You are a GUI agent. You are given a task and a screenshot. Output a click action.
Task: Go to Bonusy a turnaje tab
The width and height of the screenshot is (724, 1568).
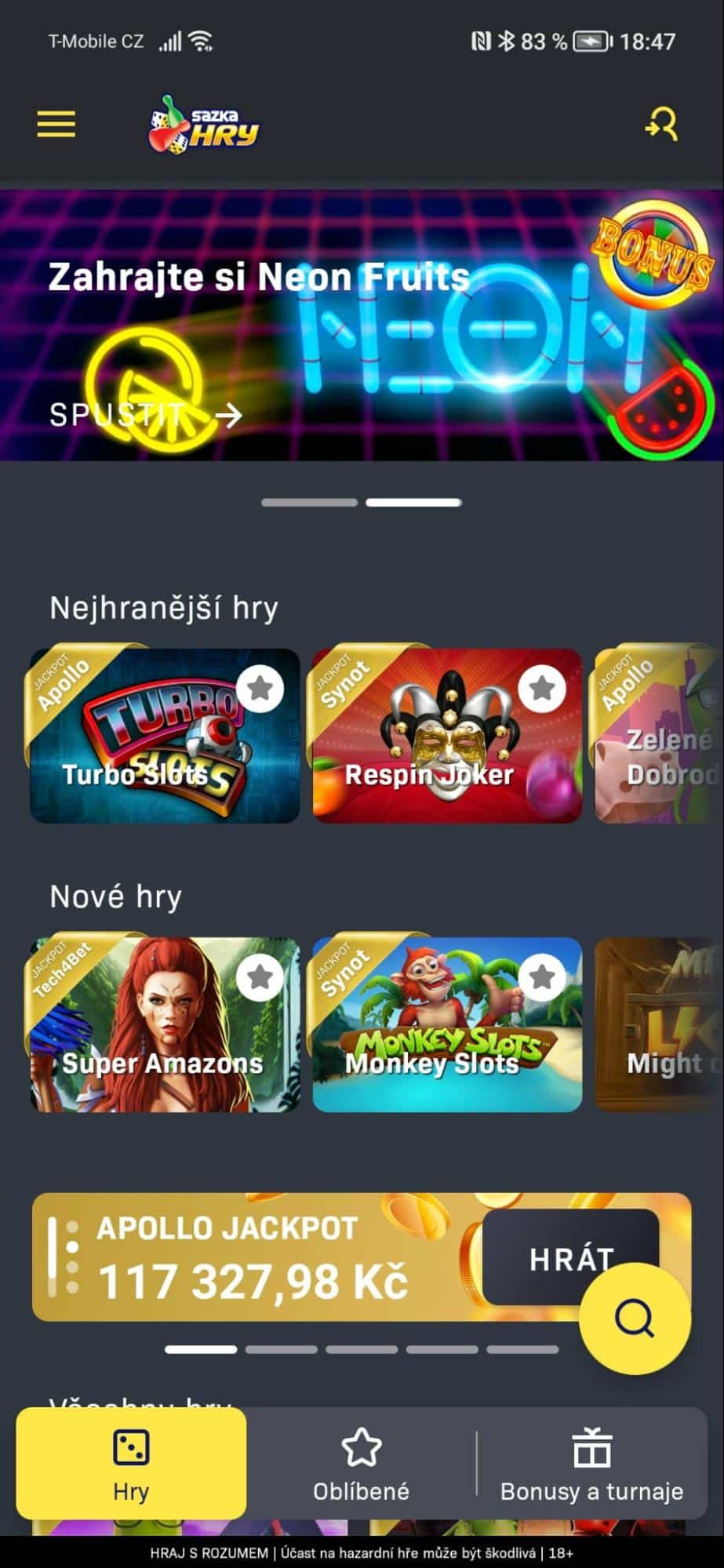point(591,1464)
